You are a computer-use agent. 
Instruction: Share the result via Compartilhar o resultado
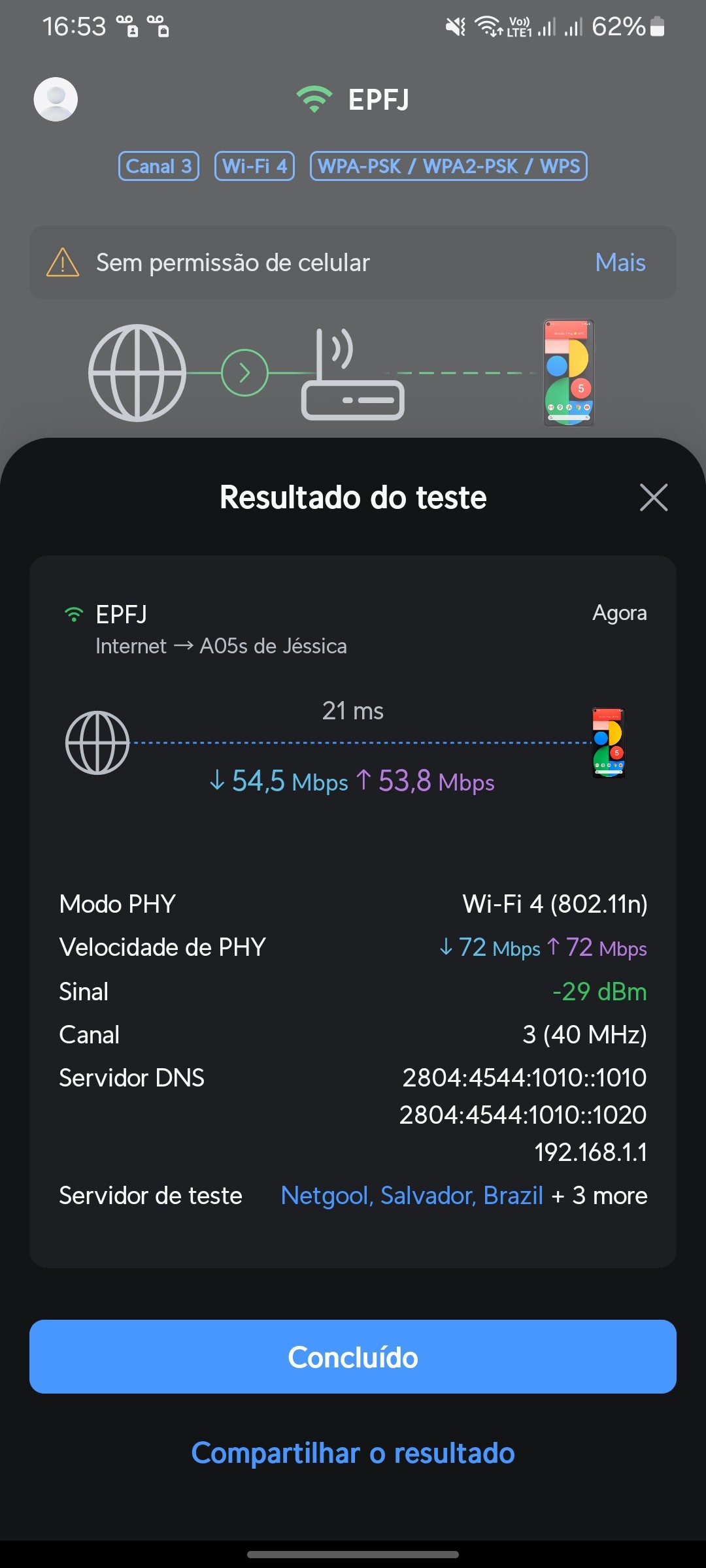(353, 1453)
